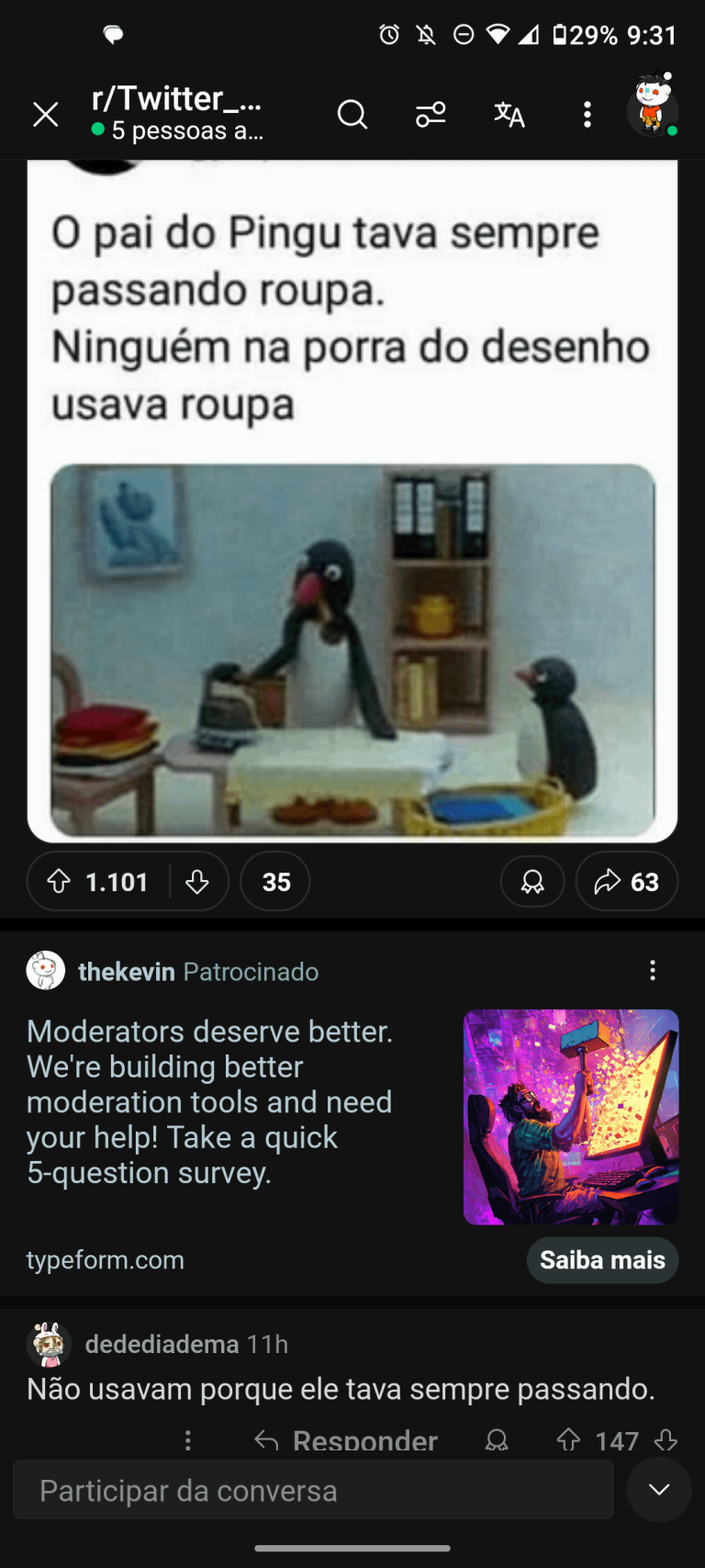Open the comment sort options
The height and width of the screenshot is (1568, 705).
(x=430, y=115)
